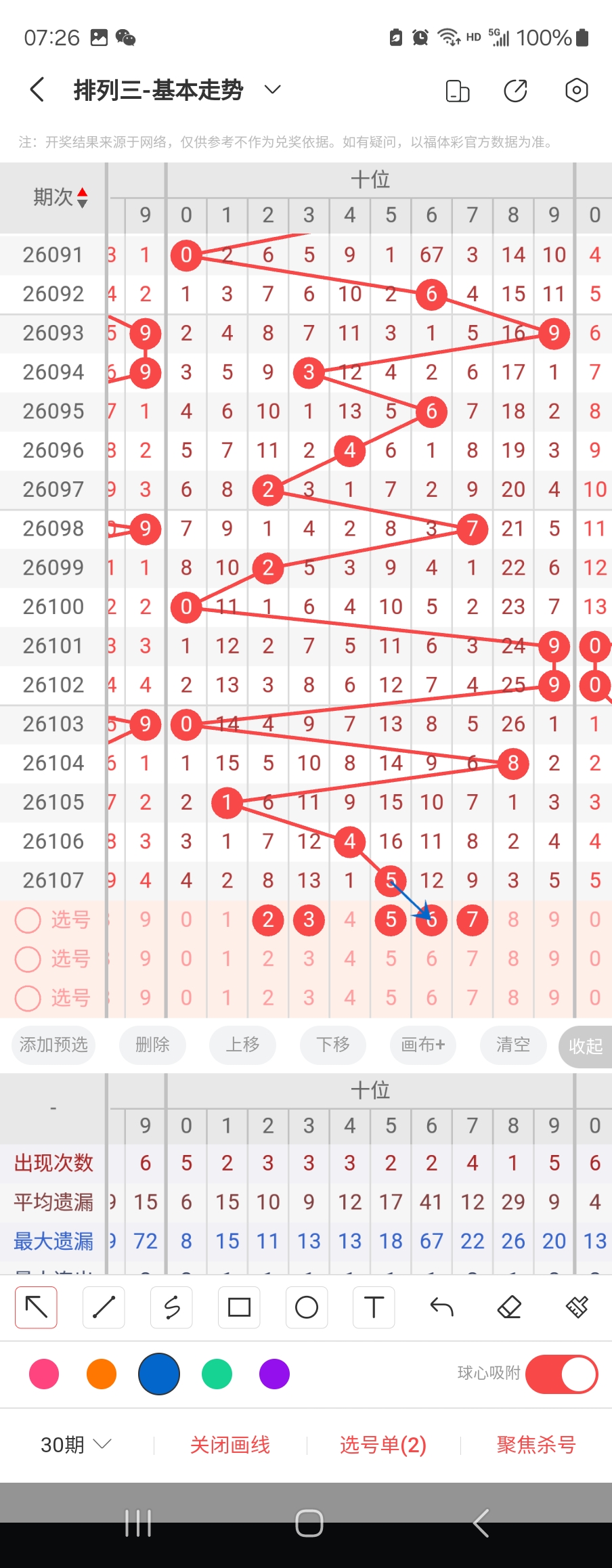
Task: Tap 删除 button
Action: click(x=152, y=1045)
